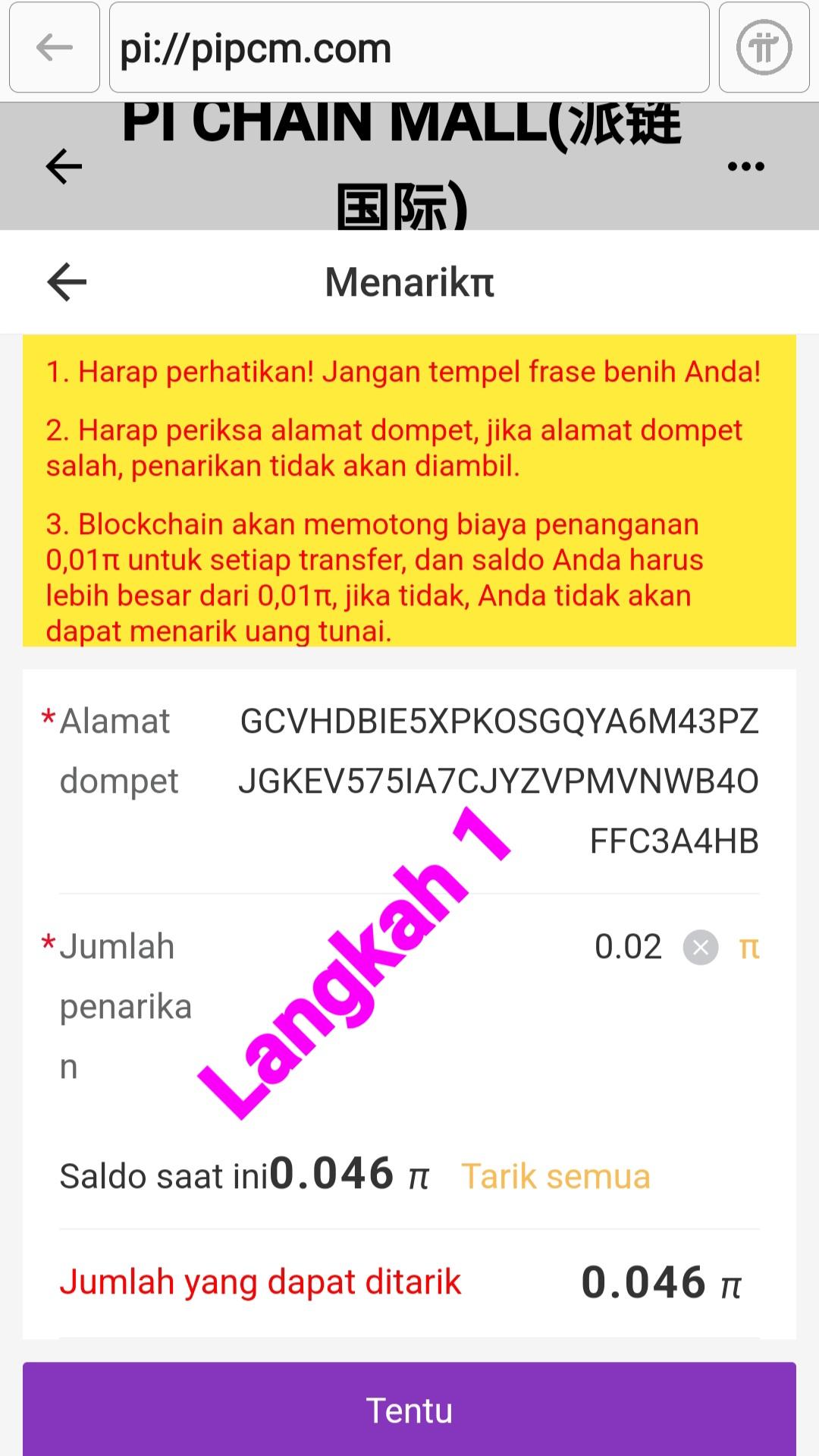Clear the 0.02 withdrawal amount
Viewport: 819px width, 1456px height.
click(x=701, y=948)
